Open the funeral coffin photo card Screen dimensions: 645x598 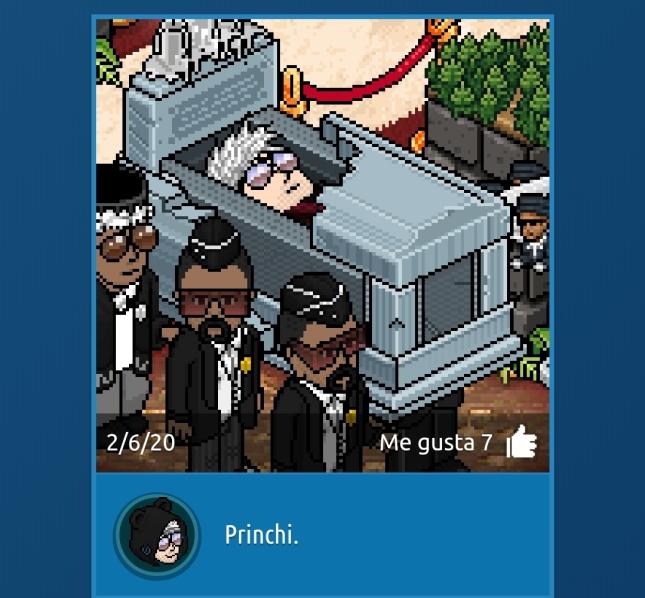tap(322, 240)
